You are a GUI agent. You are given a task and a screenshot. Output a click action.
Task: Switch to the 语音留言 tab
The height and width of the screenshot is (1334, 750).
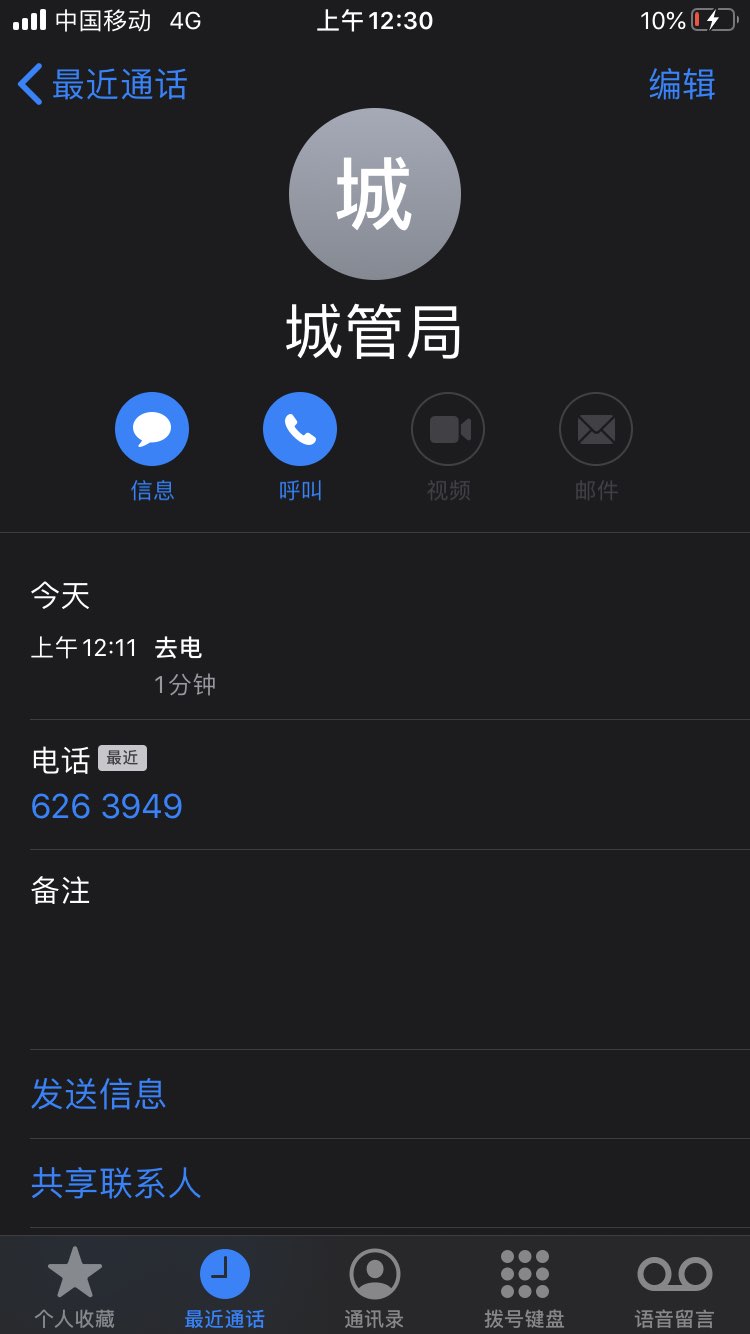tap(675, 1288)
